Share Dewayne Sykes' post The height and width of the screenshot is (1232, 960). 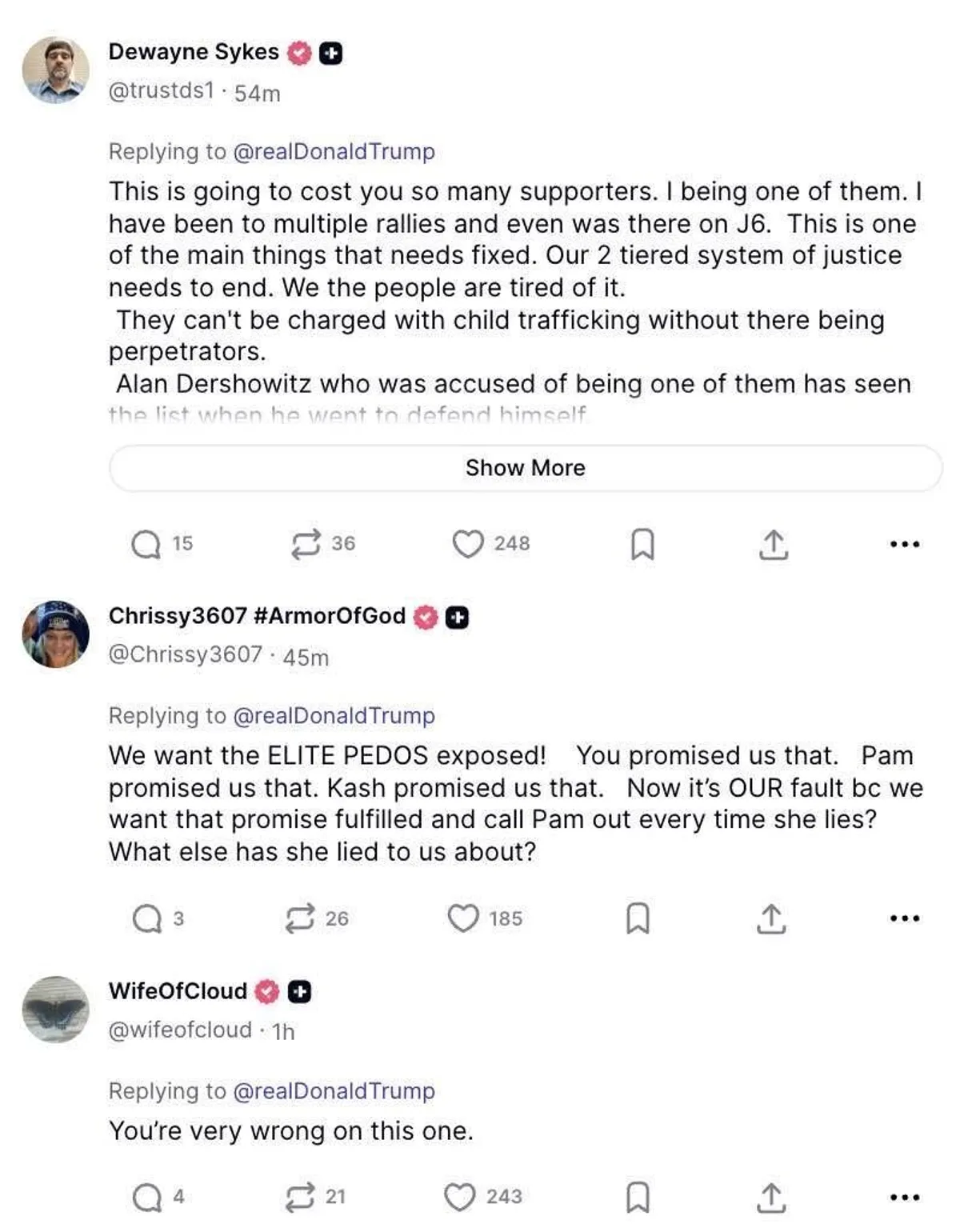(772, 544)
